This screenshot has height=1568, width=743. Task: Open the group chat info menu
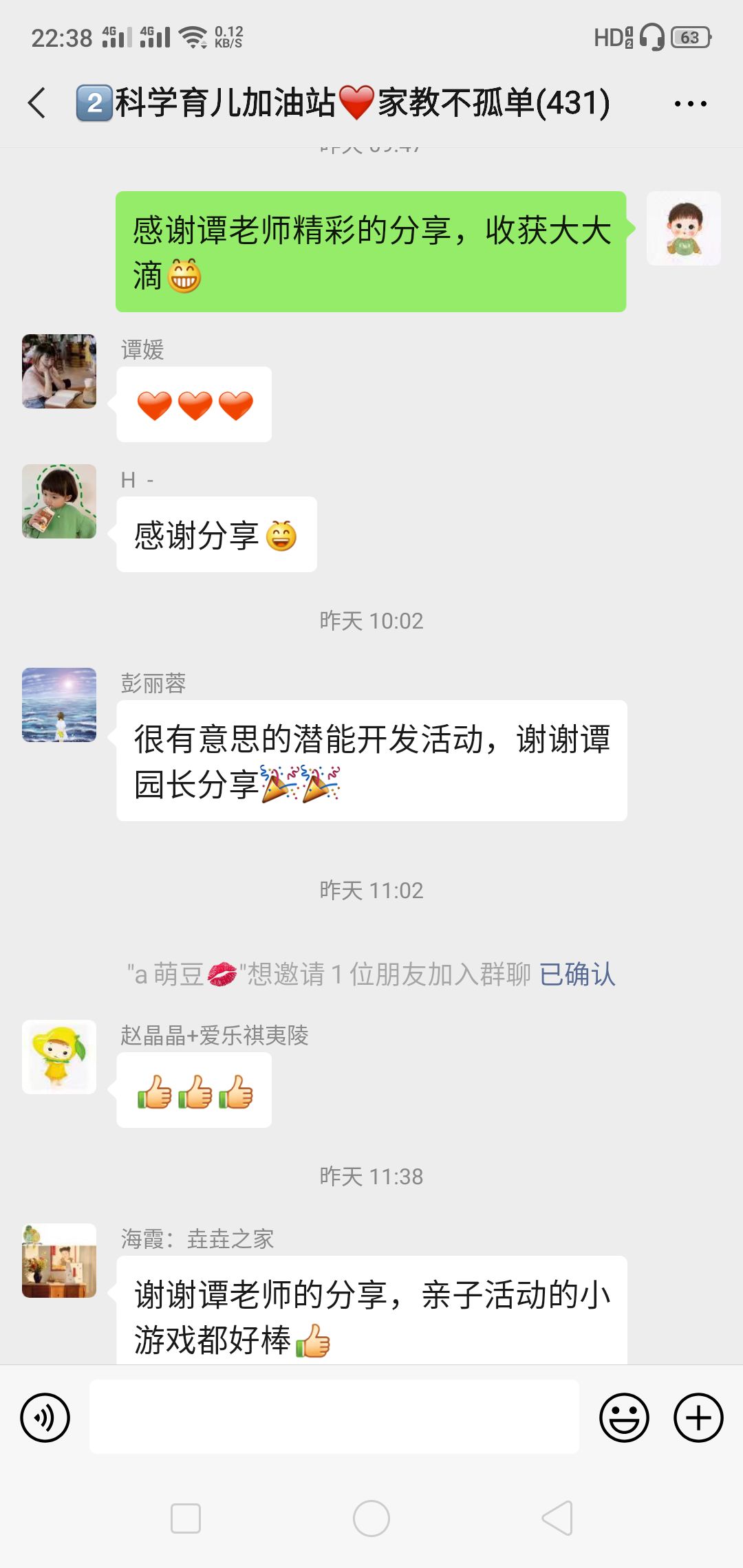690,104
